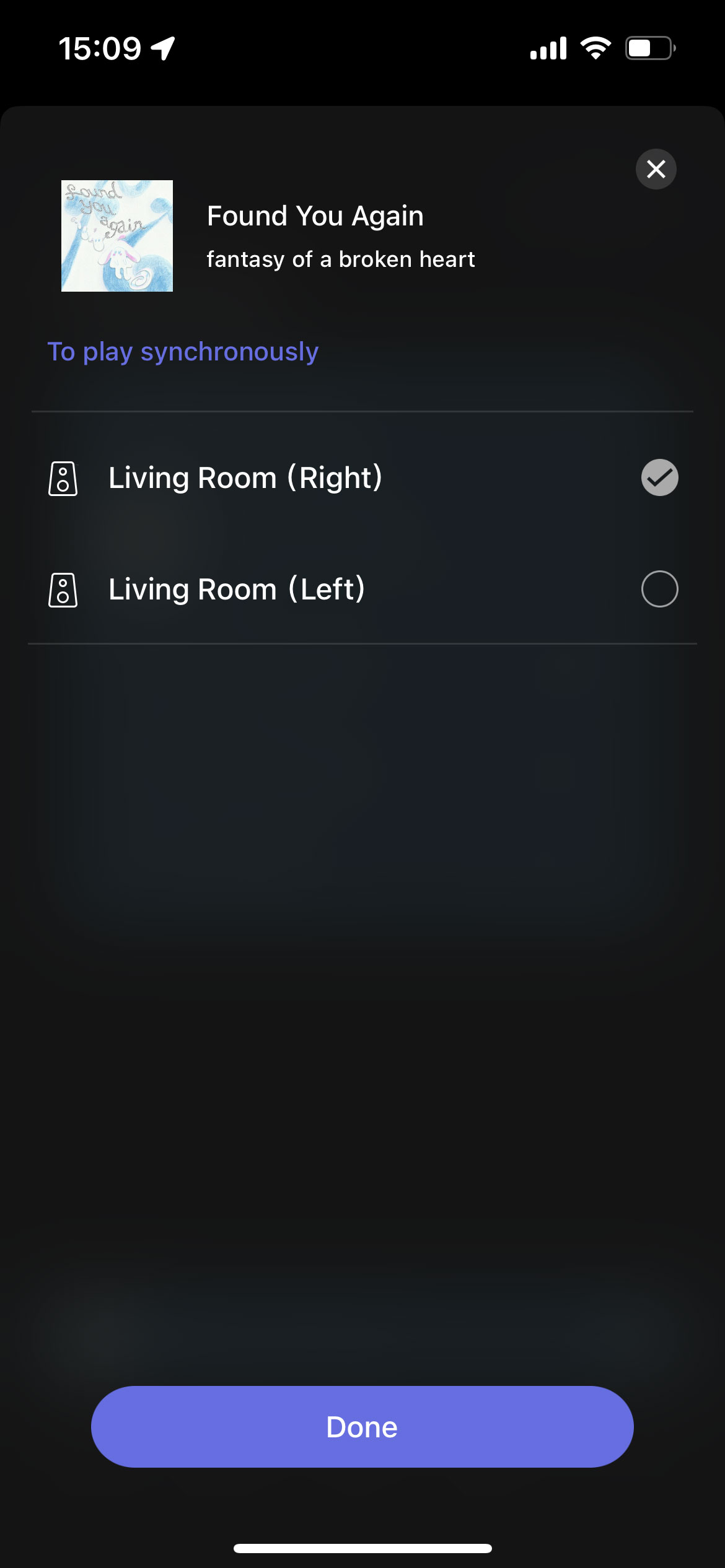Viewport: 725px width, 1568px height.
Task: Close the speaker selection sheet
Action: pyautogui.click(x=656, y=169)
